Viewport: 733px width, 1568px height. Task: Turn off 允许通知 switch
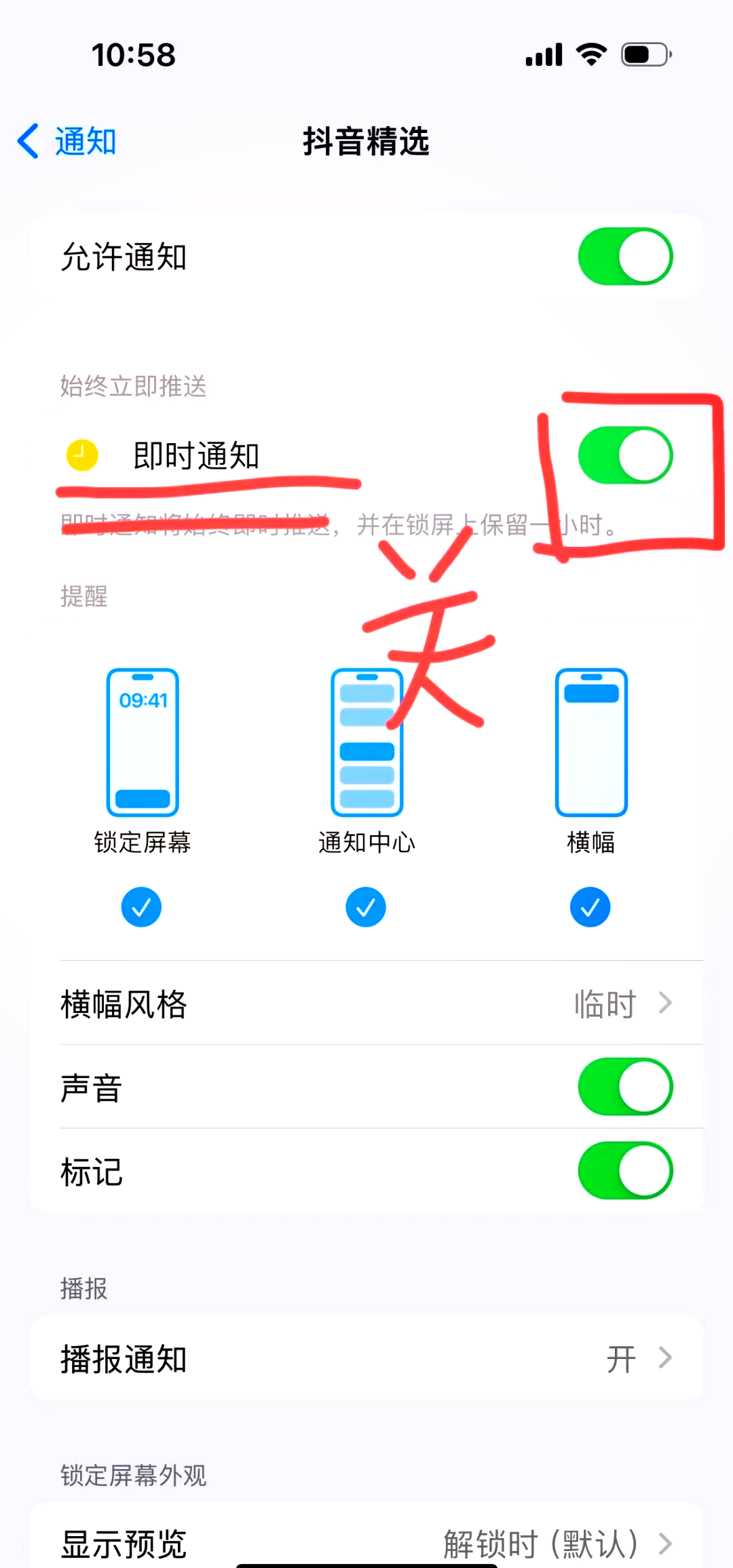tap(624, 256)
